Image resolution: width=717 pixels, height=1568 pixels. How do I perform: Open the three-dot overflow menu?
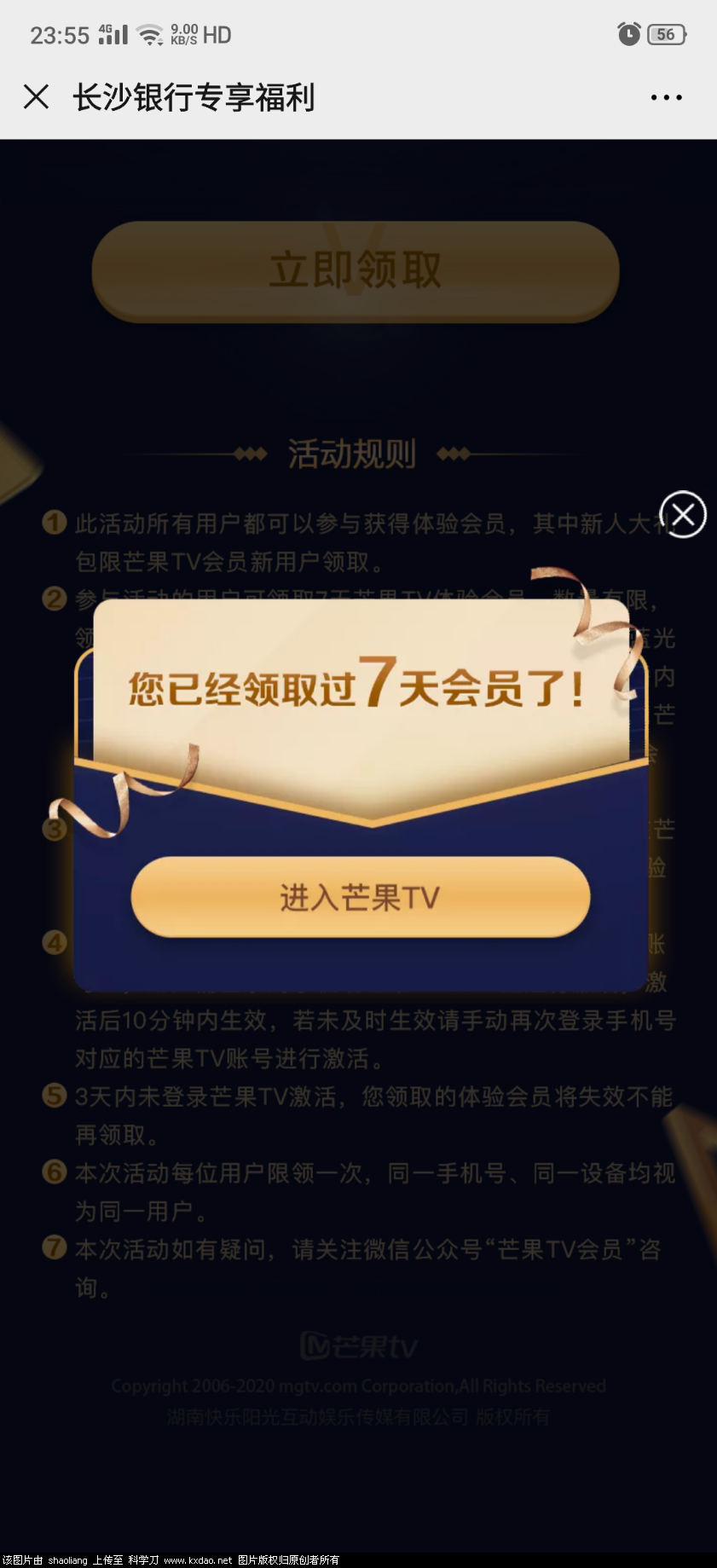point(666,97)
